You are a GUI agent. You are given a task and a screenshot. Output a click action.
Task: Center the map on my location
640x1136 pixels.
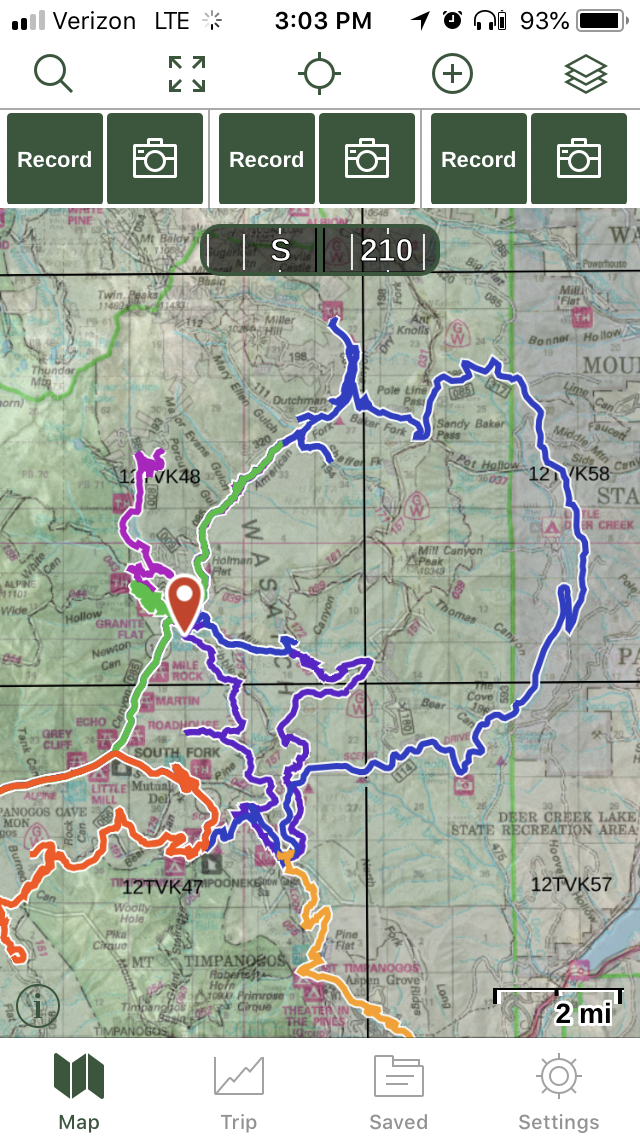click(320, 74)
